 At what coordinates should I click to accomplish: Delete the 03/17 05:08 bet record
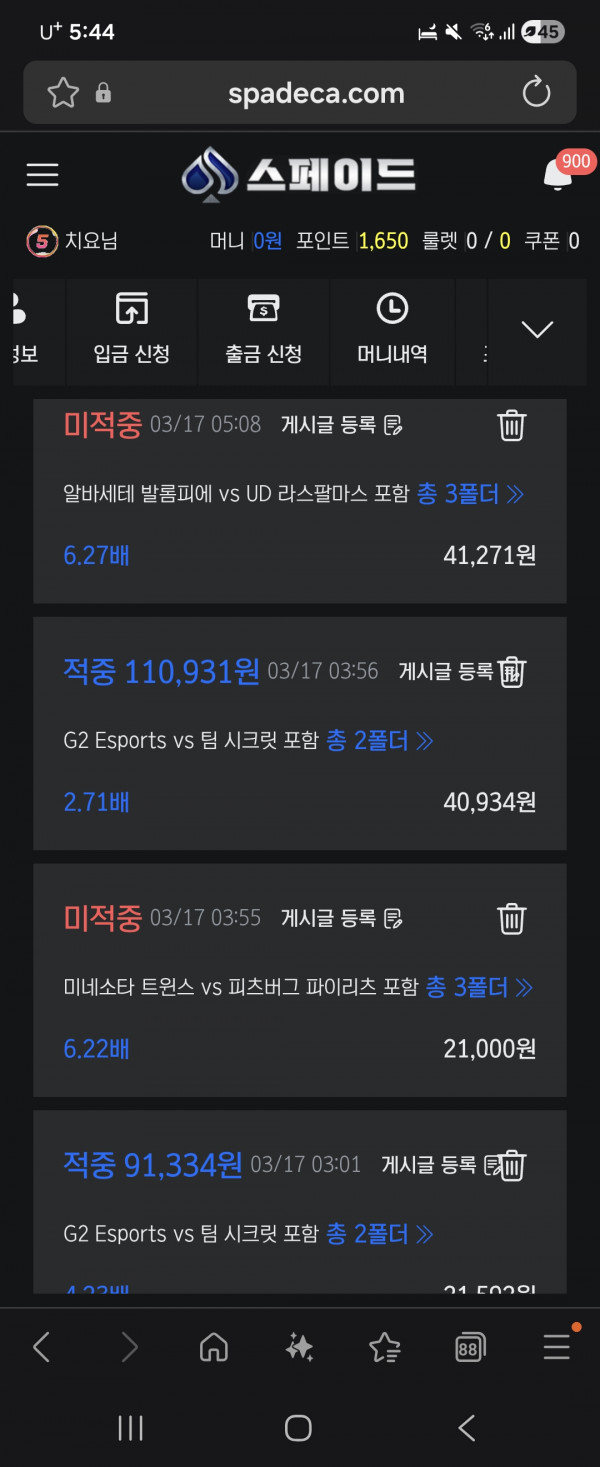(x=512, y=425)
